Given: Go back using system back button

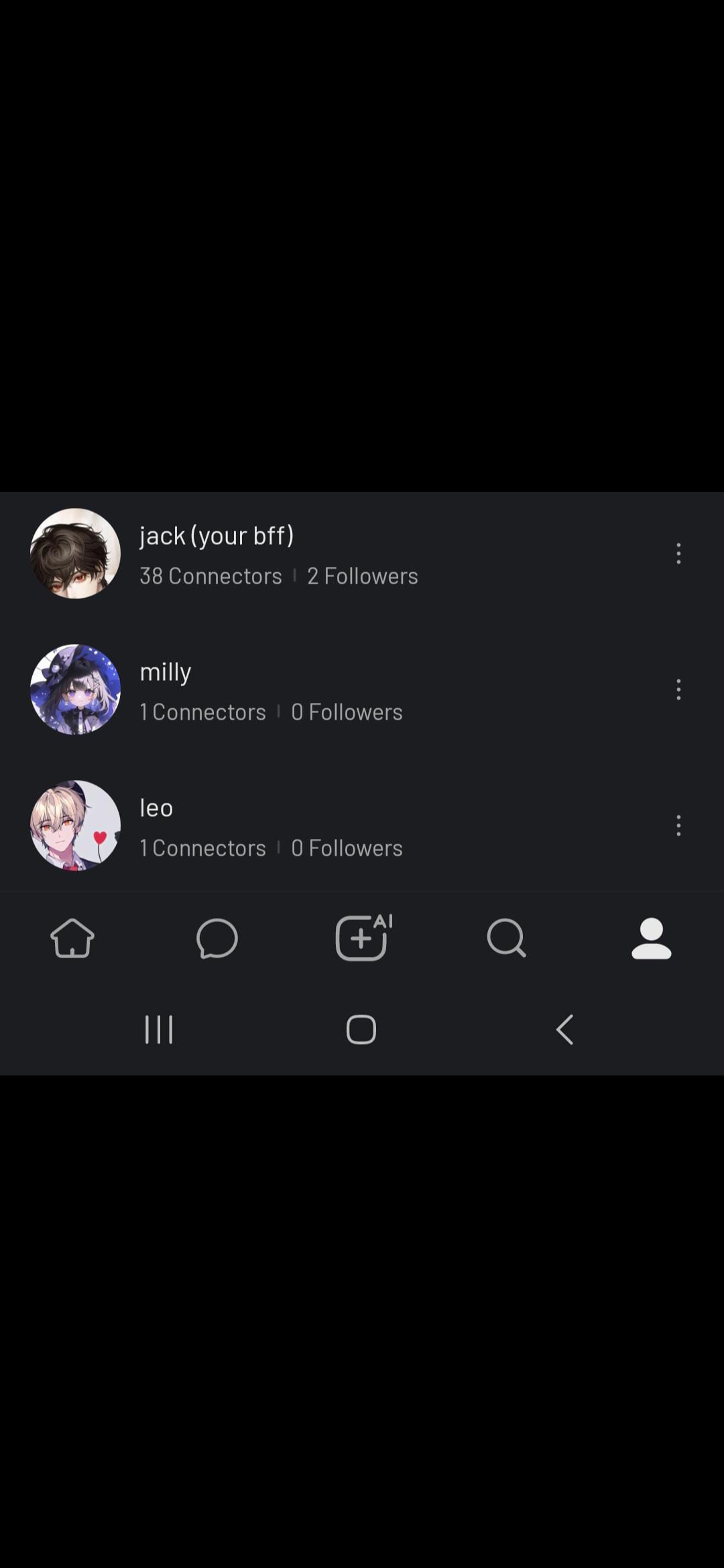Looking at the screenshot, I should (x=565, y=1029).
